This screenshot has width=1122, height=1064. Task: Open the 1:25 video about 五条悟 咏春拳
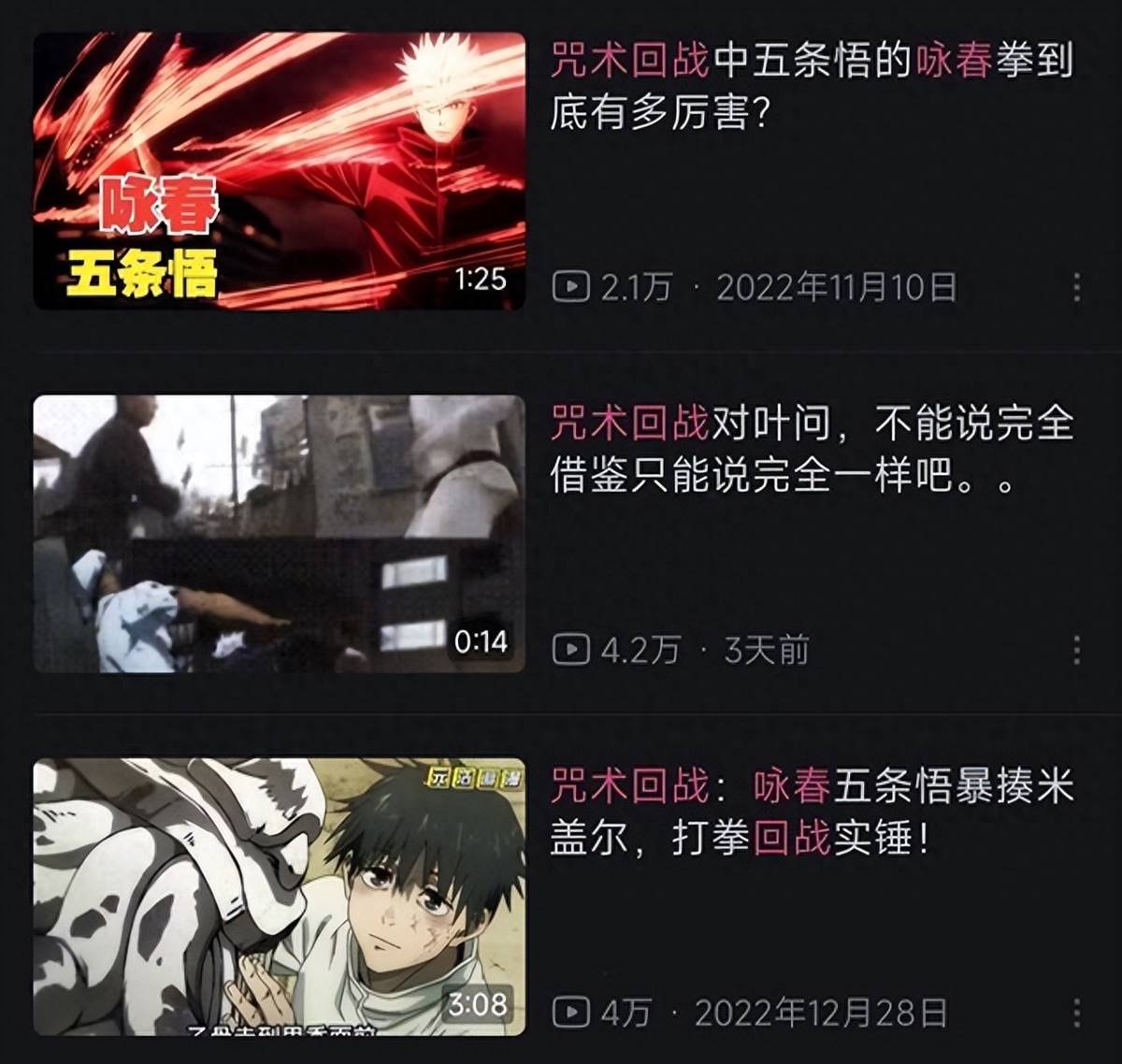coord(279,171)
